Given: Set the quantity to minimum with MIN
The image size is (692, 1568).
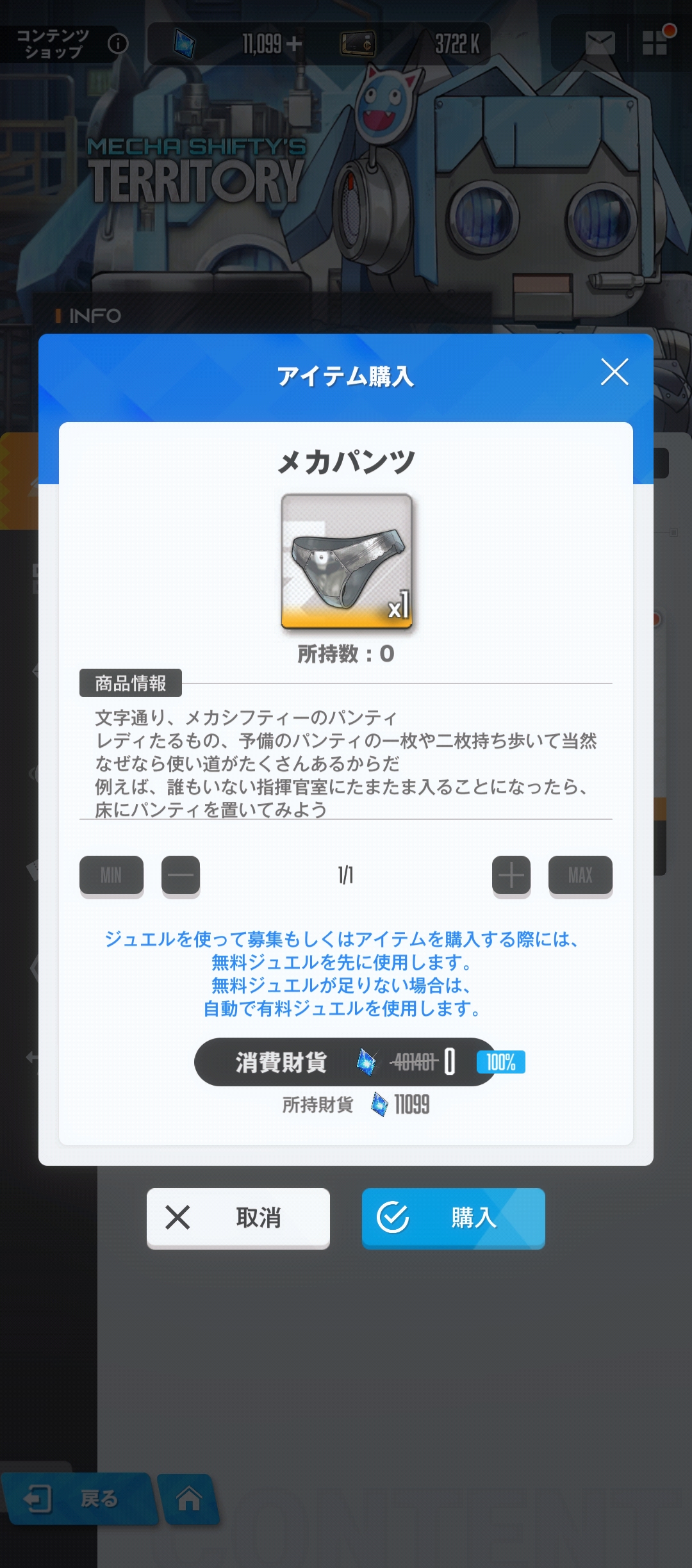Looking at the screenshot, I should pos(111,875).
